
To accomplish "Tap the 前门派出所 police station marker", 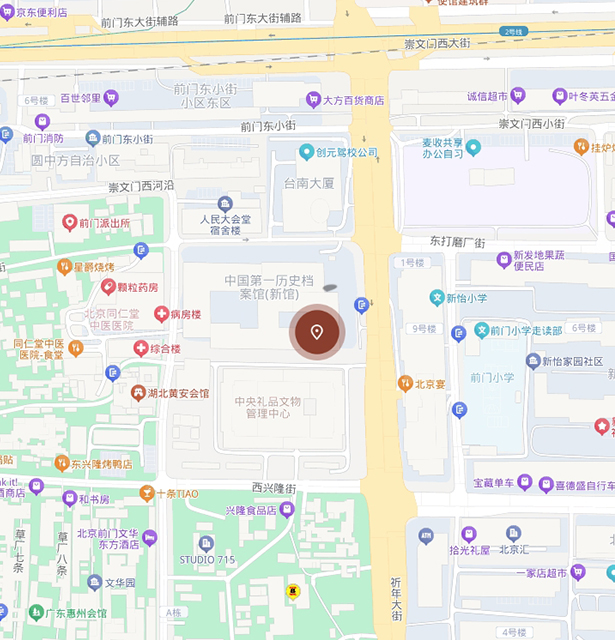I will (x=69, y=223).
